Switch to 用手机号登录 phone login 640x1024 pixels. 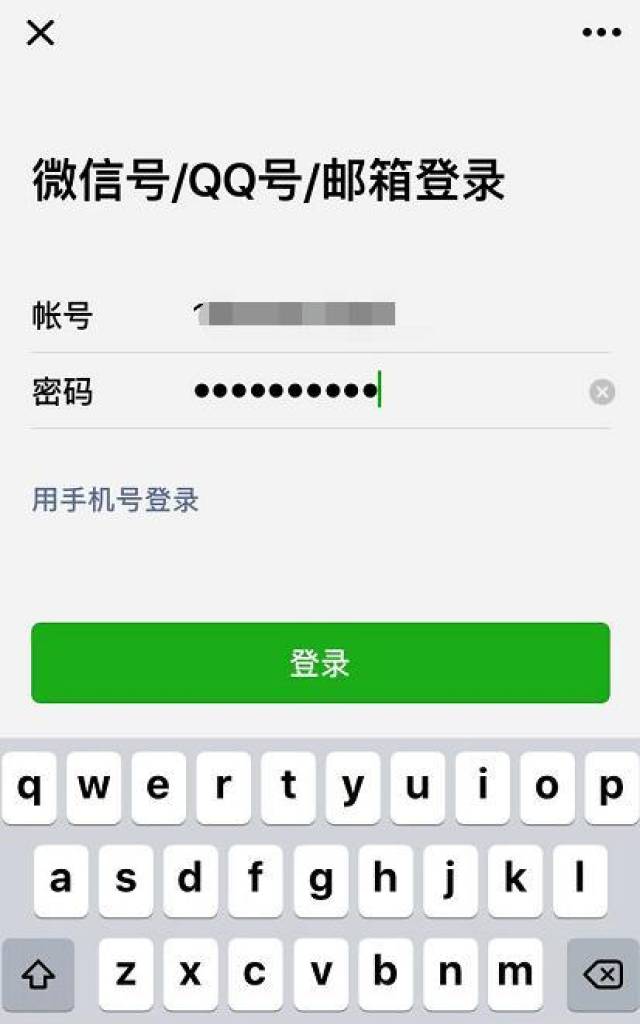116,500
